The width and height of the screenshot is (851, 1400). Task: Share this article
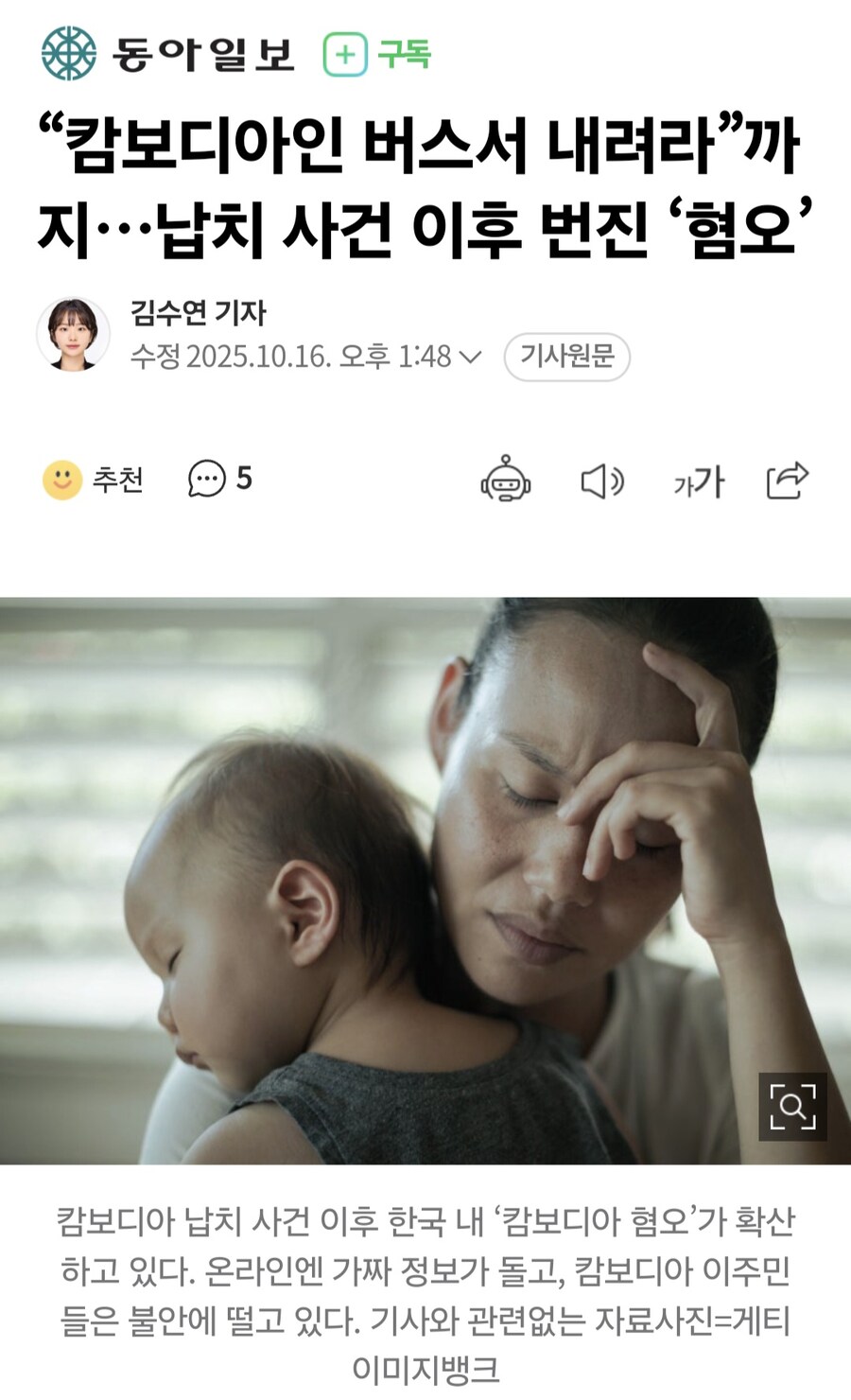tap(787, 481)
